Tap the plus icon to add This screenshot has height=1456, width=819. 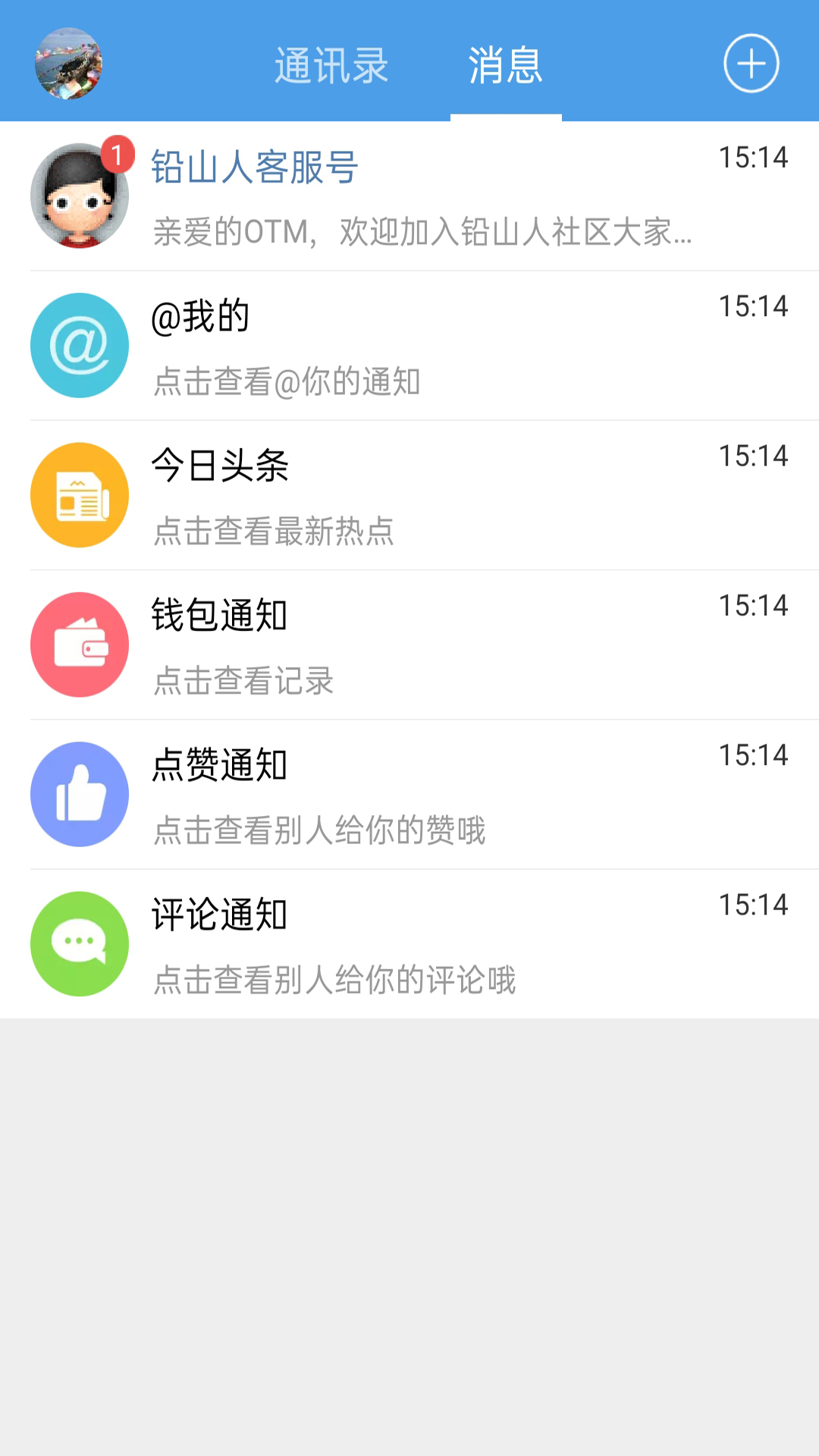751,64
